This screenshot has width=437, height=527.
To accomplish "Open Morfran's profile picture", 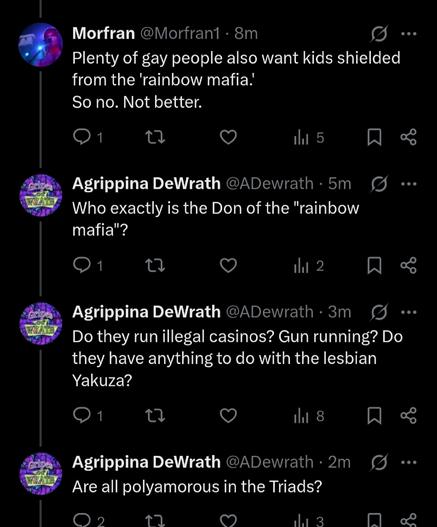I will (x=41, y=44).
